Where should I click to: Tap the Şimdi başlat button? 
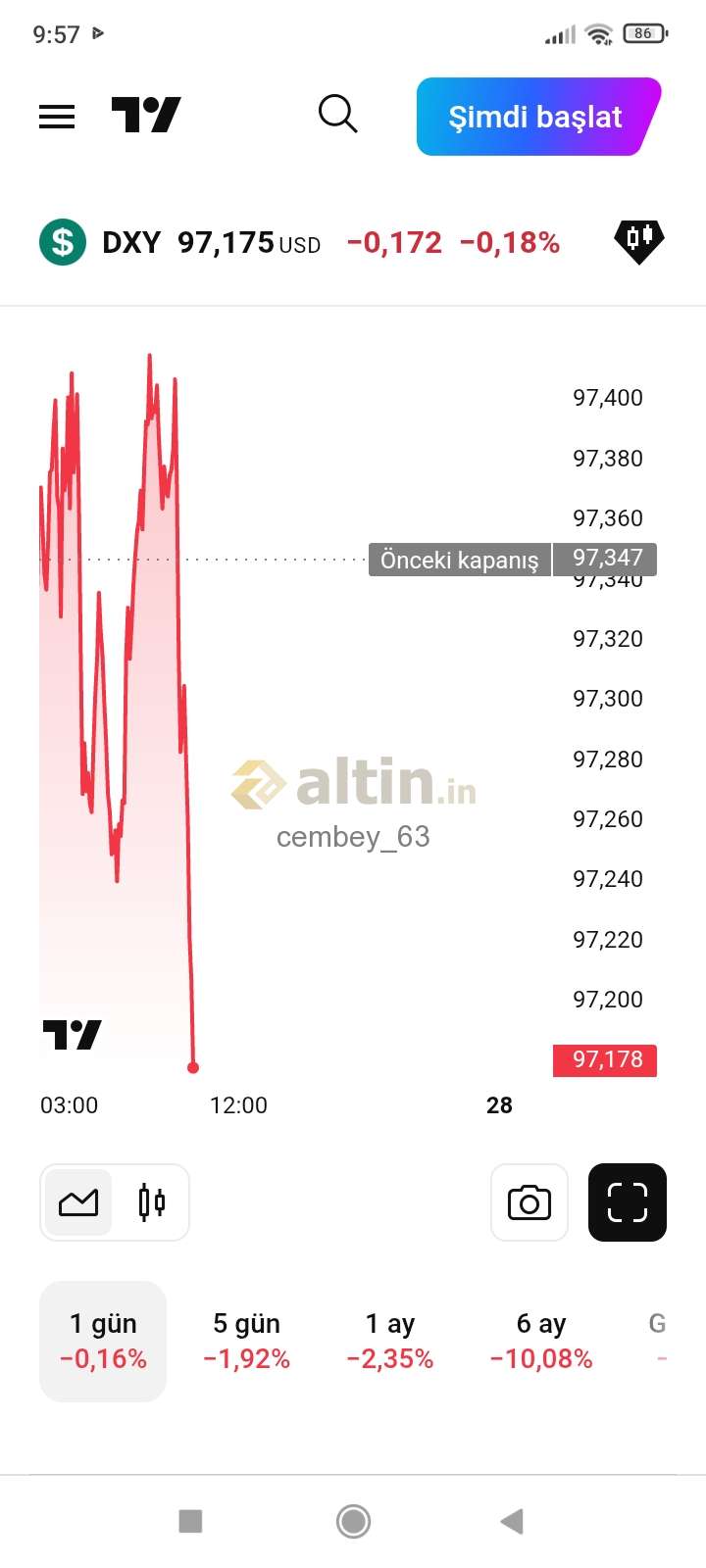click(538, 117)
